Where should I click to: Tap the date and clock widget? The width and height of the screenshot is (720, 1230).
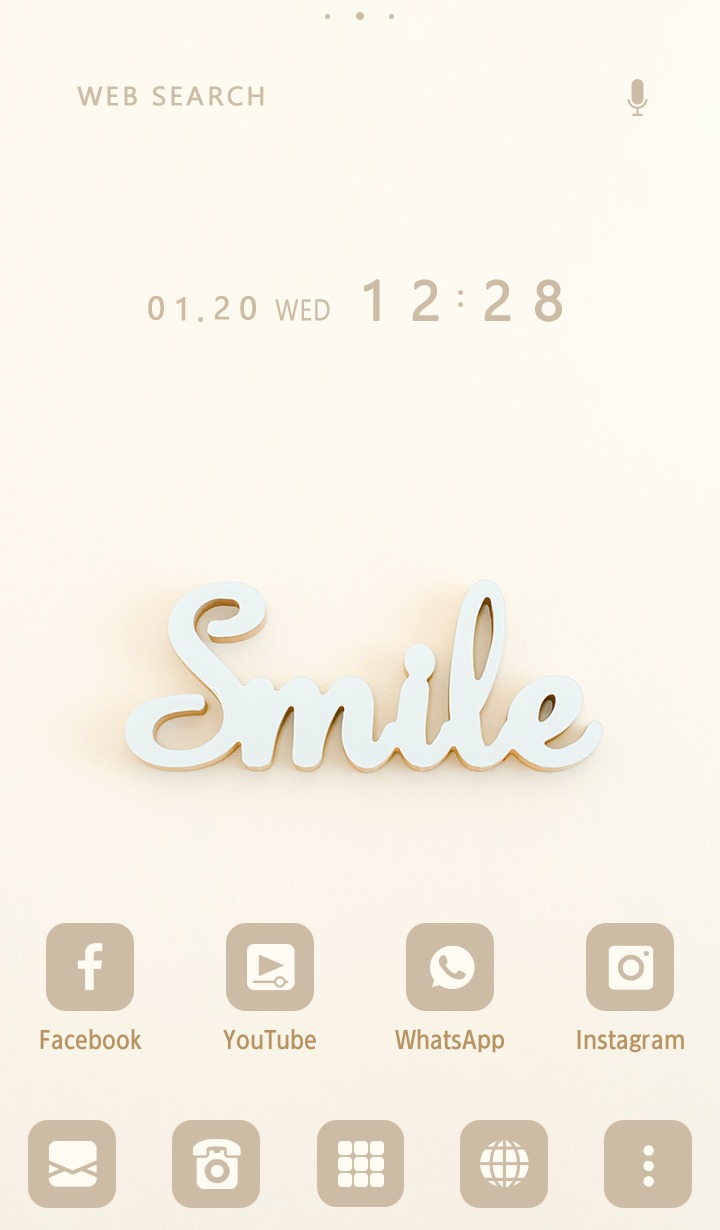[357, 302]
